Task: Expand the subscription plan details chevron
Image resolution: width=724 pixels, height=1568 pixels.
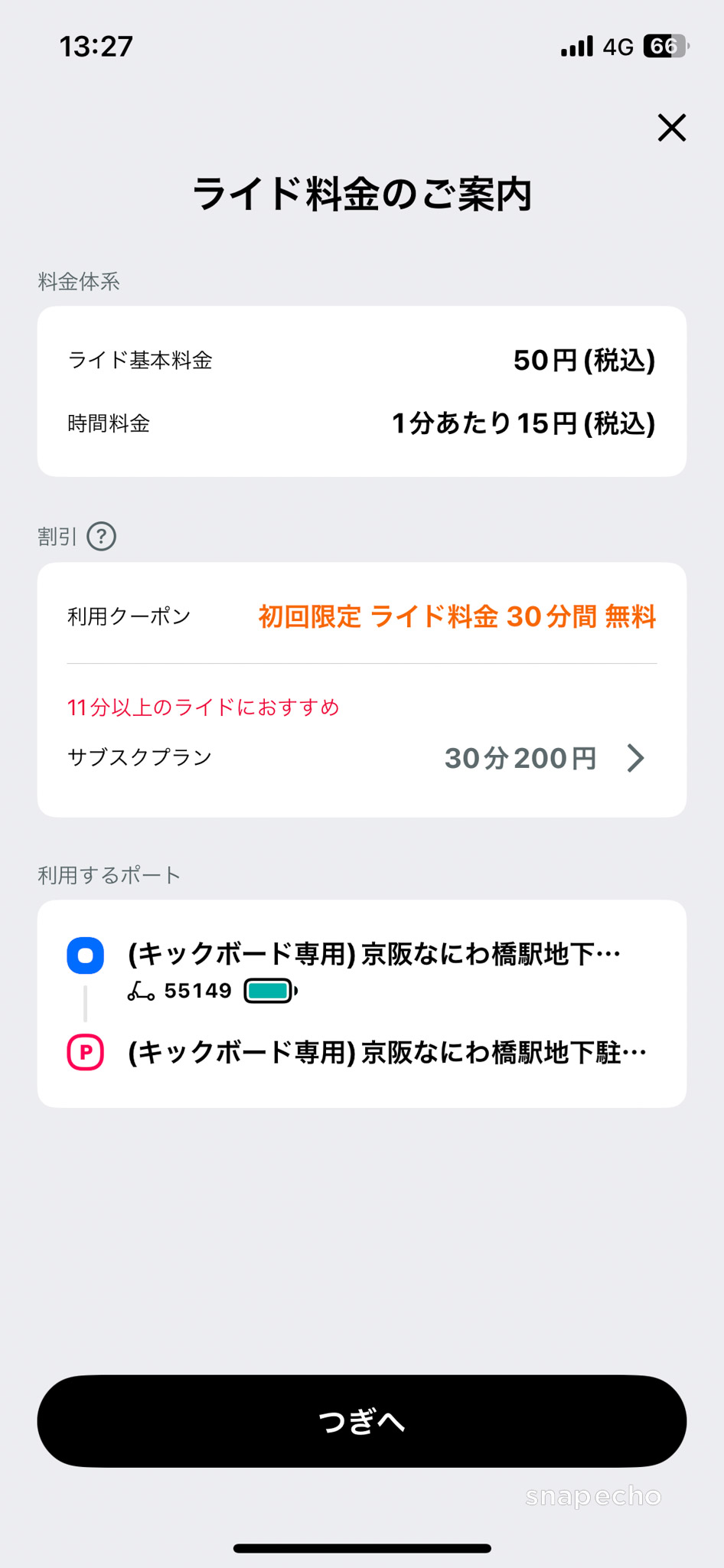Action: point(636,758)
